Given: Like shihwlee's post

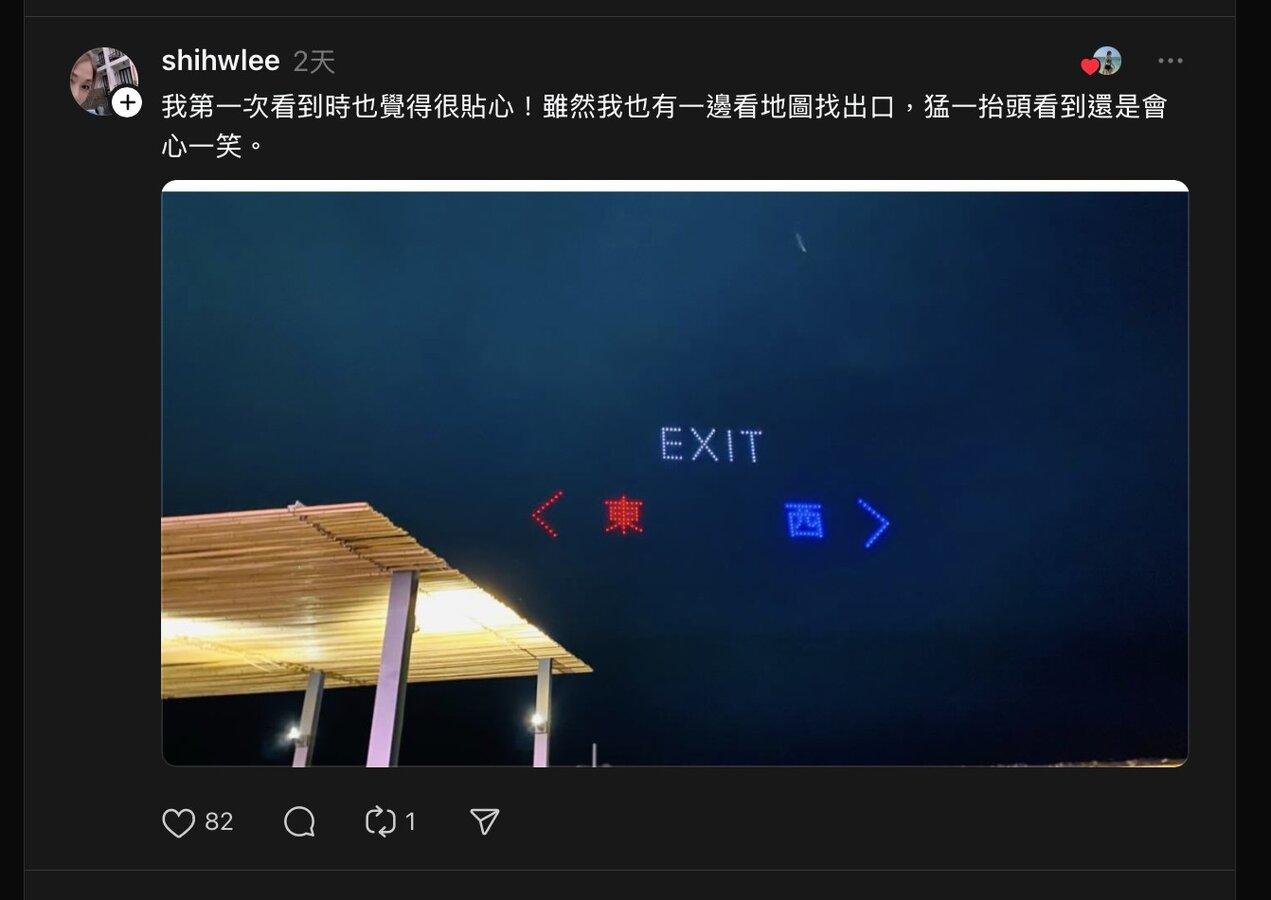Looking at the screenshot, I should pos(179,822).
